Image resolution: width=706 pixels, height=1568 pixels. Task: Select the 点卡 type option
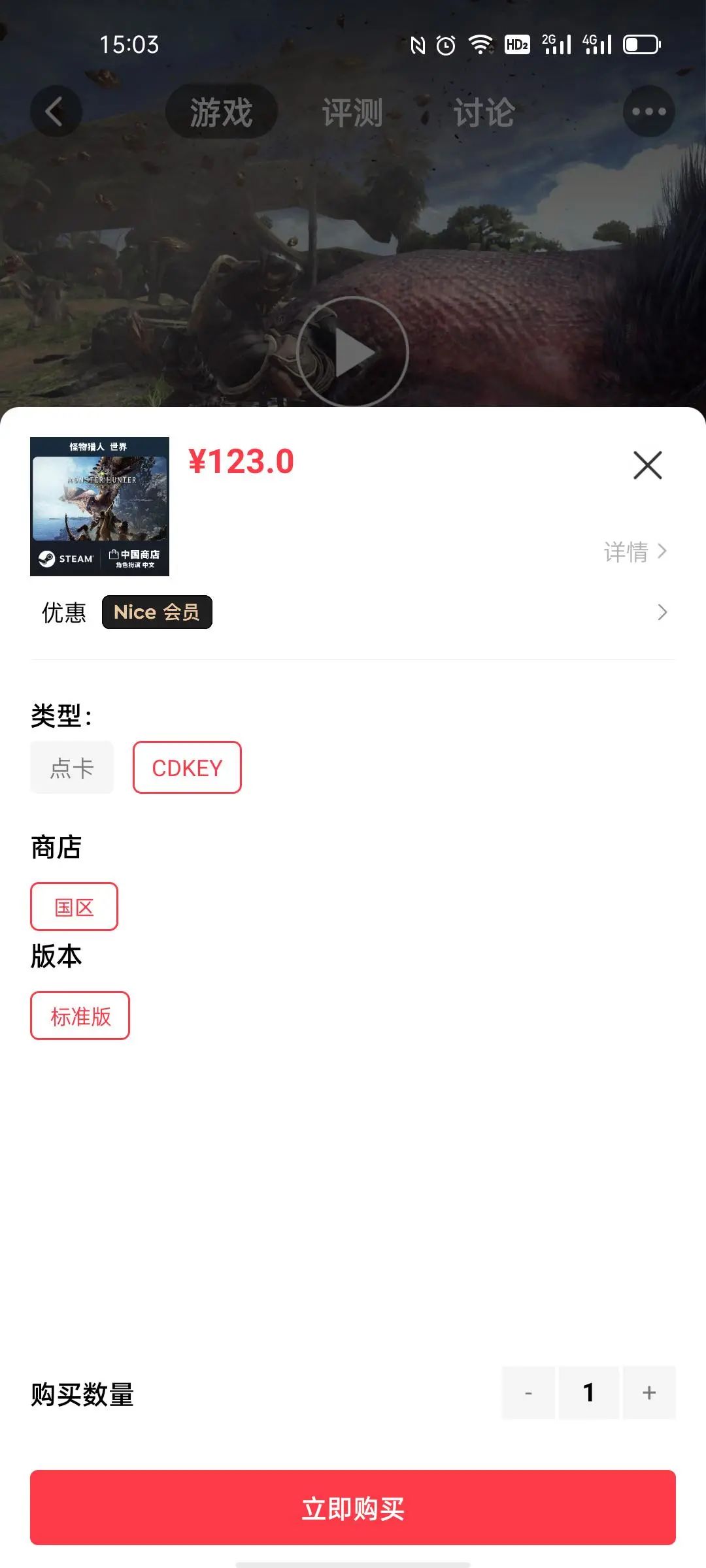pyautogui.click(x=72, y=768)
